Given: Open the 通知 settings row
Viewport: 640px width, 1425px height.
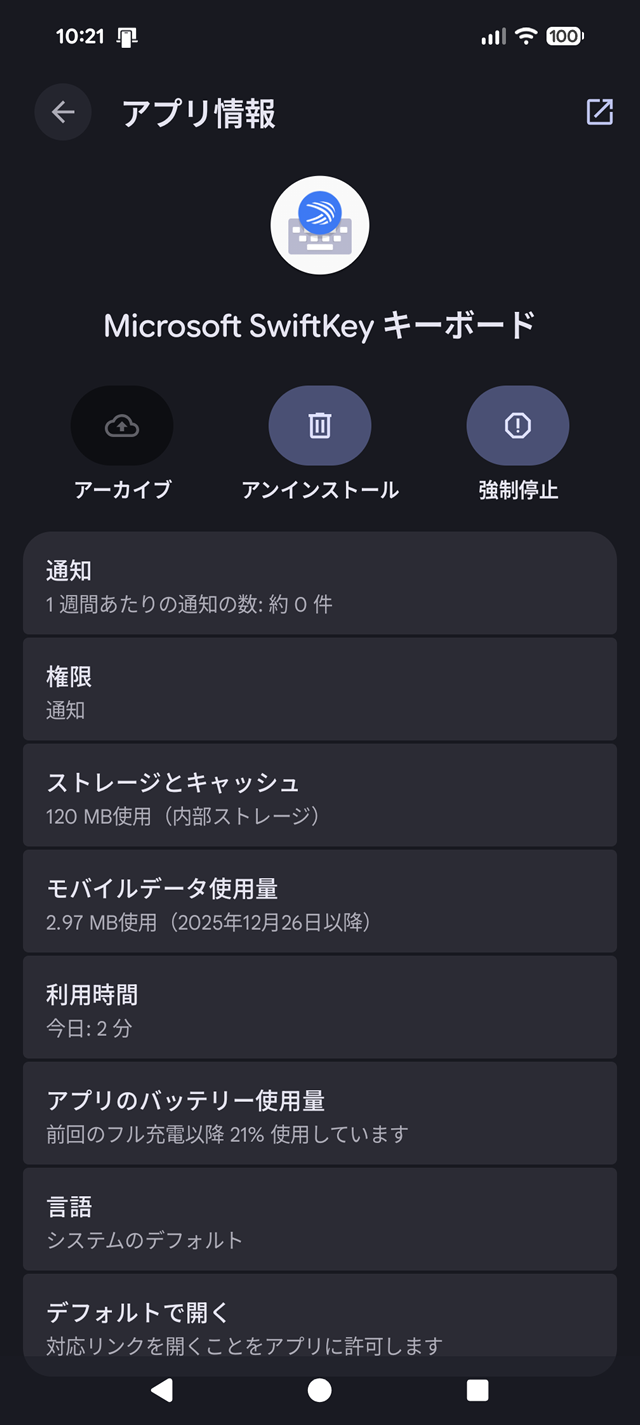Looking at the screenshot, I should [320, 585].
